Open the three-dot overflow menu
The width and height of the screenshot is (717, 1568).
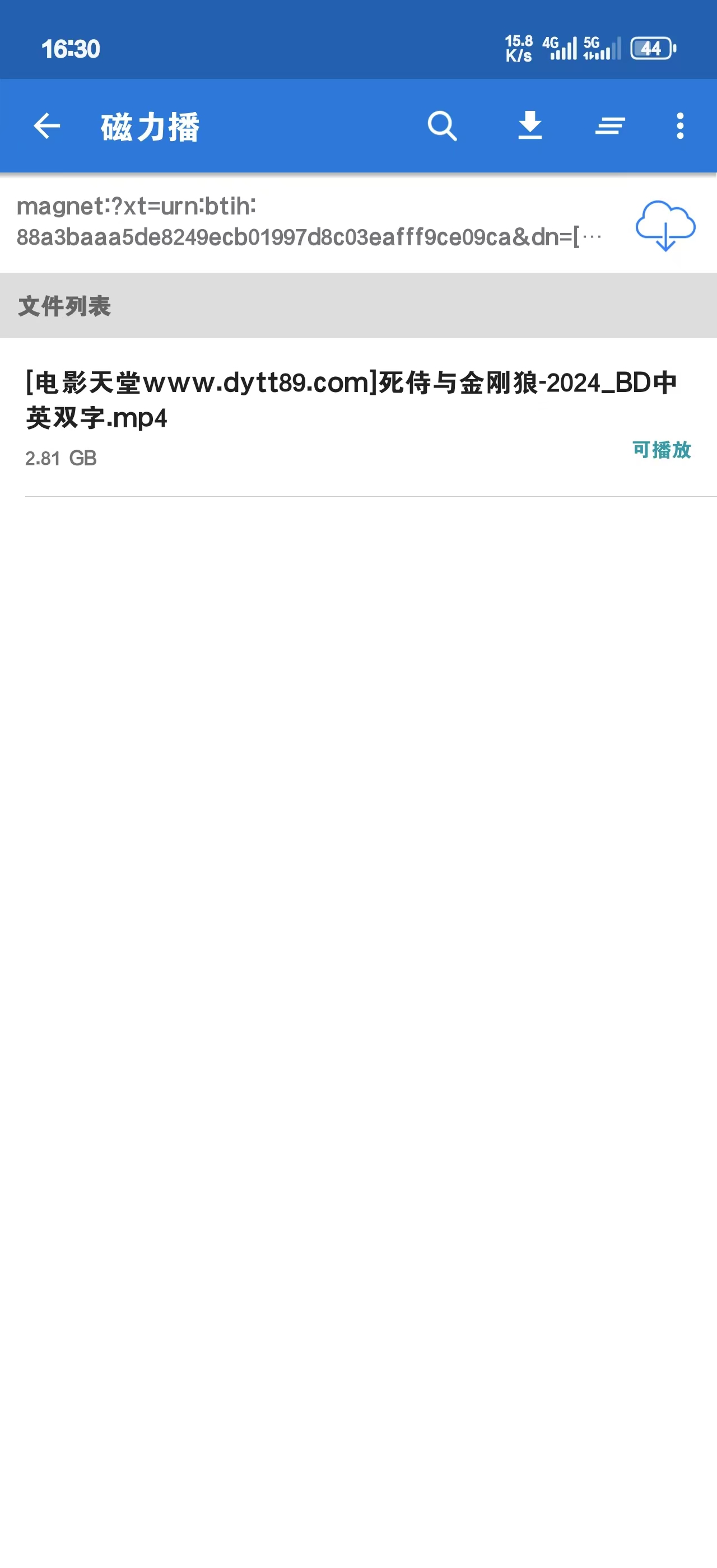click(680, 126)
